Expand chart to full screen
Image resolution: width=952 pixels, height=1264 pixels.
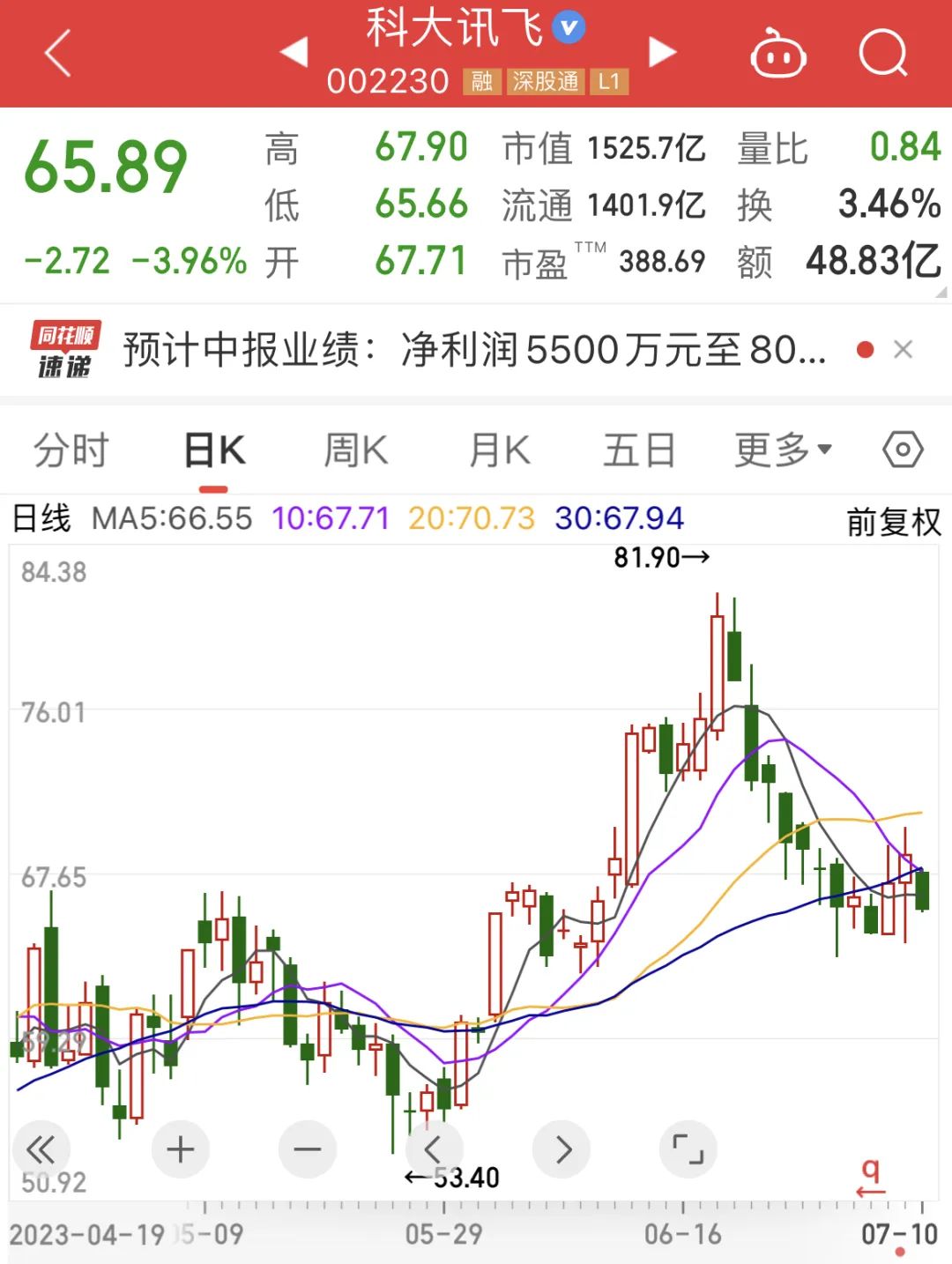688,1149
